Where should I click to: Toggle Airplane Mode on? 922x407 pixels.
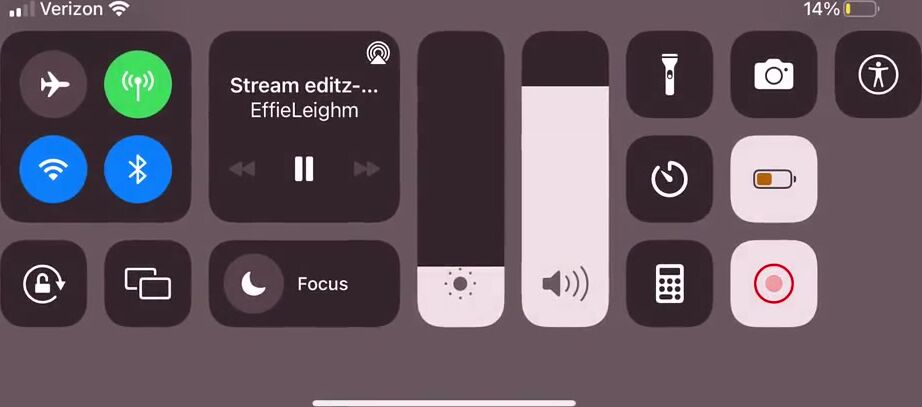53,85
